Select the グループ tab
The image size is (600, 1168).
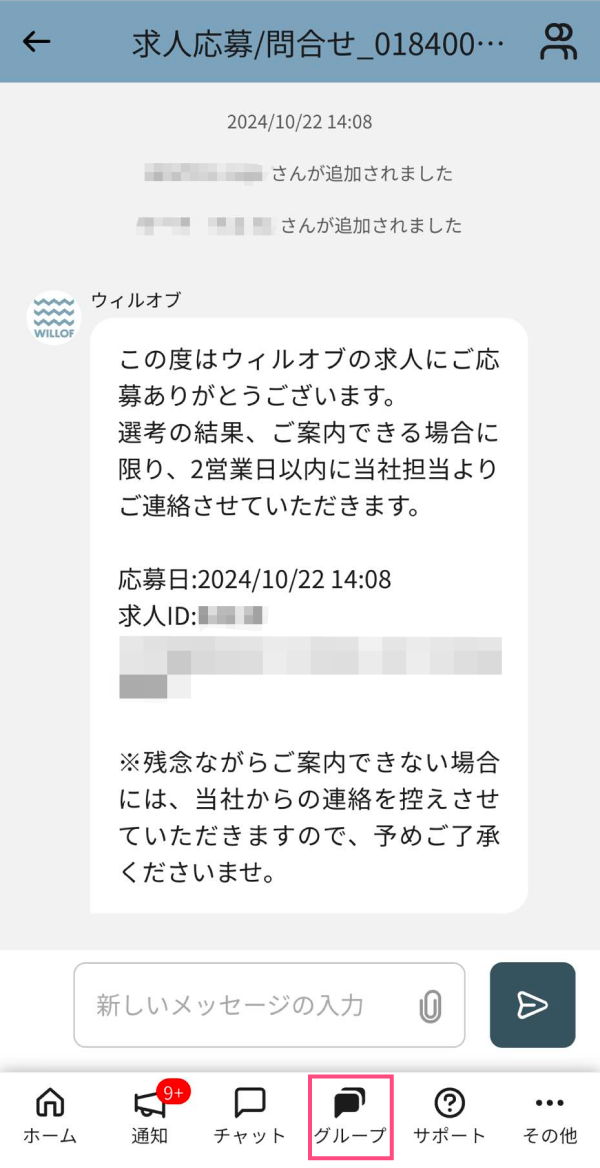(349, 1115)
